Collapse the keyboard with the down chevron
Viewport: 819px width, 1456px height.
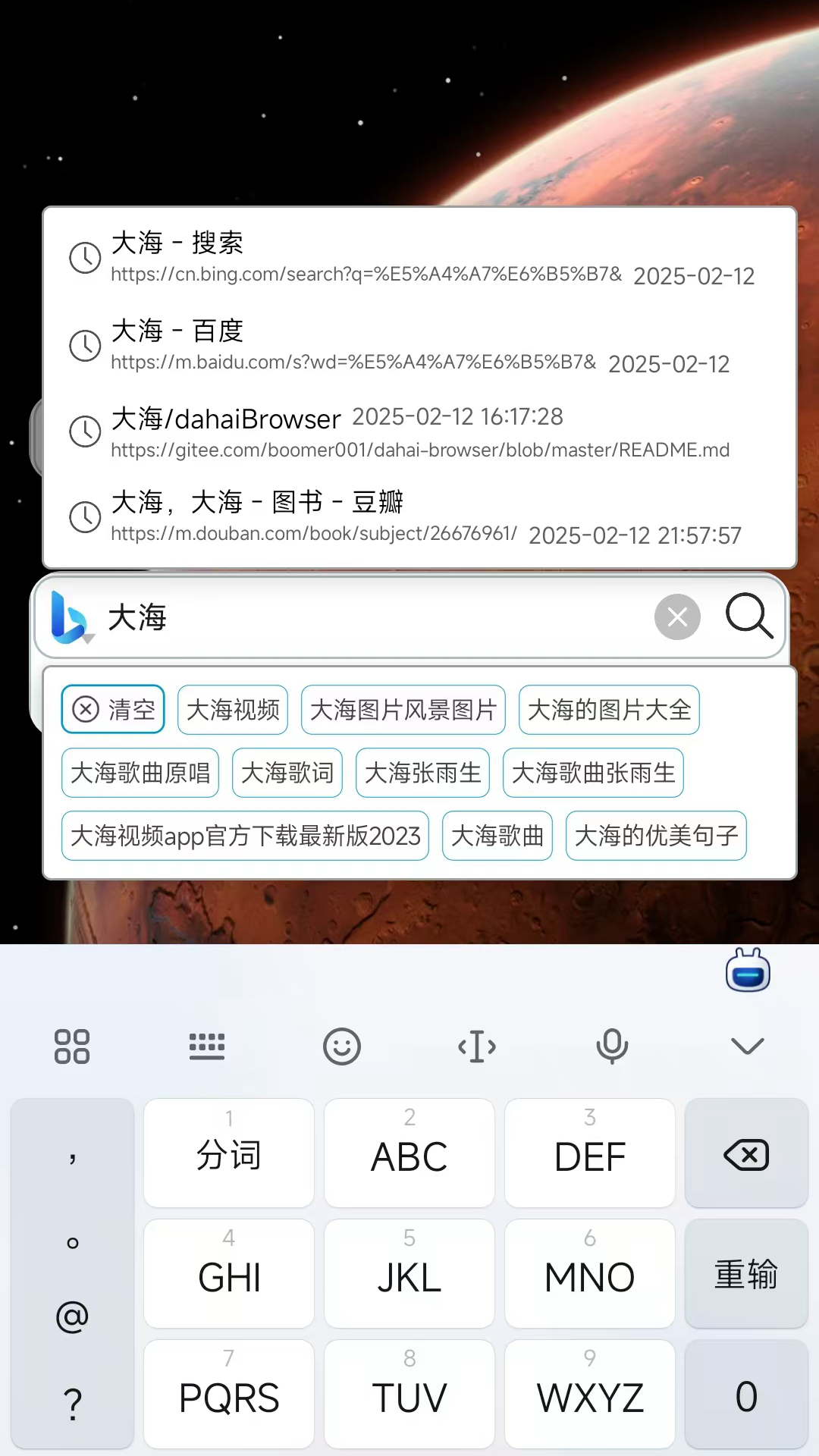click(748, 1046)
